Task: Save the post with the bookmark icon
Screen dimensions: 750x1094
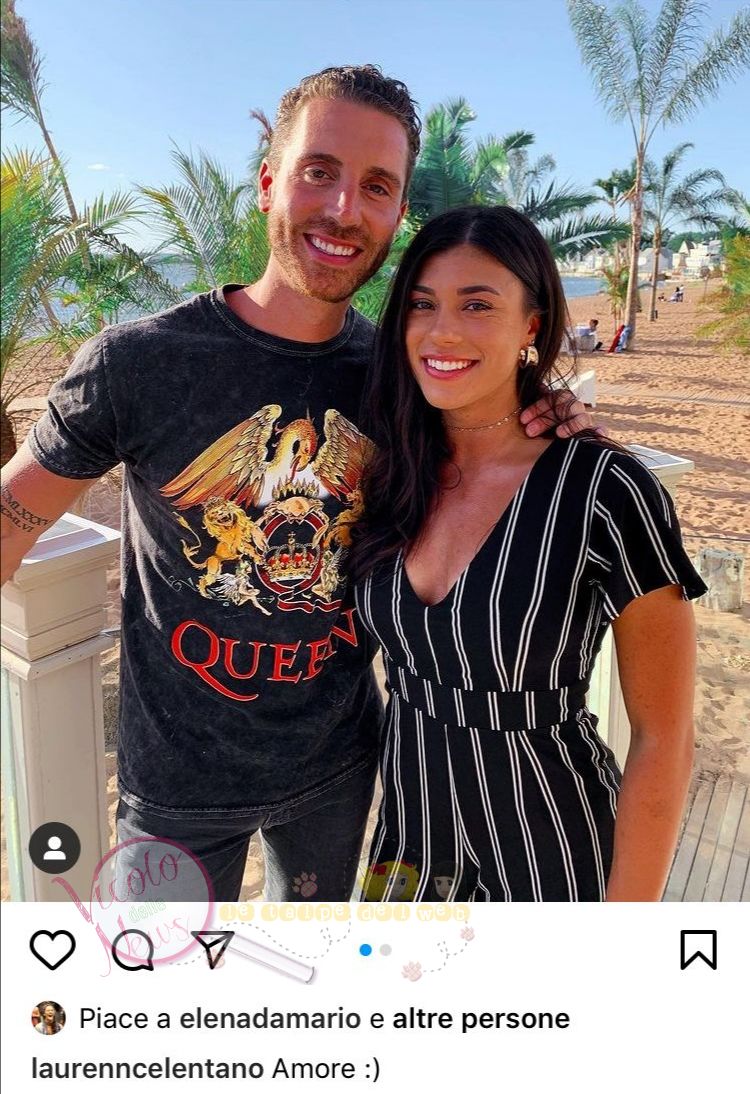Action: tap(698, 949)
